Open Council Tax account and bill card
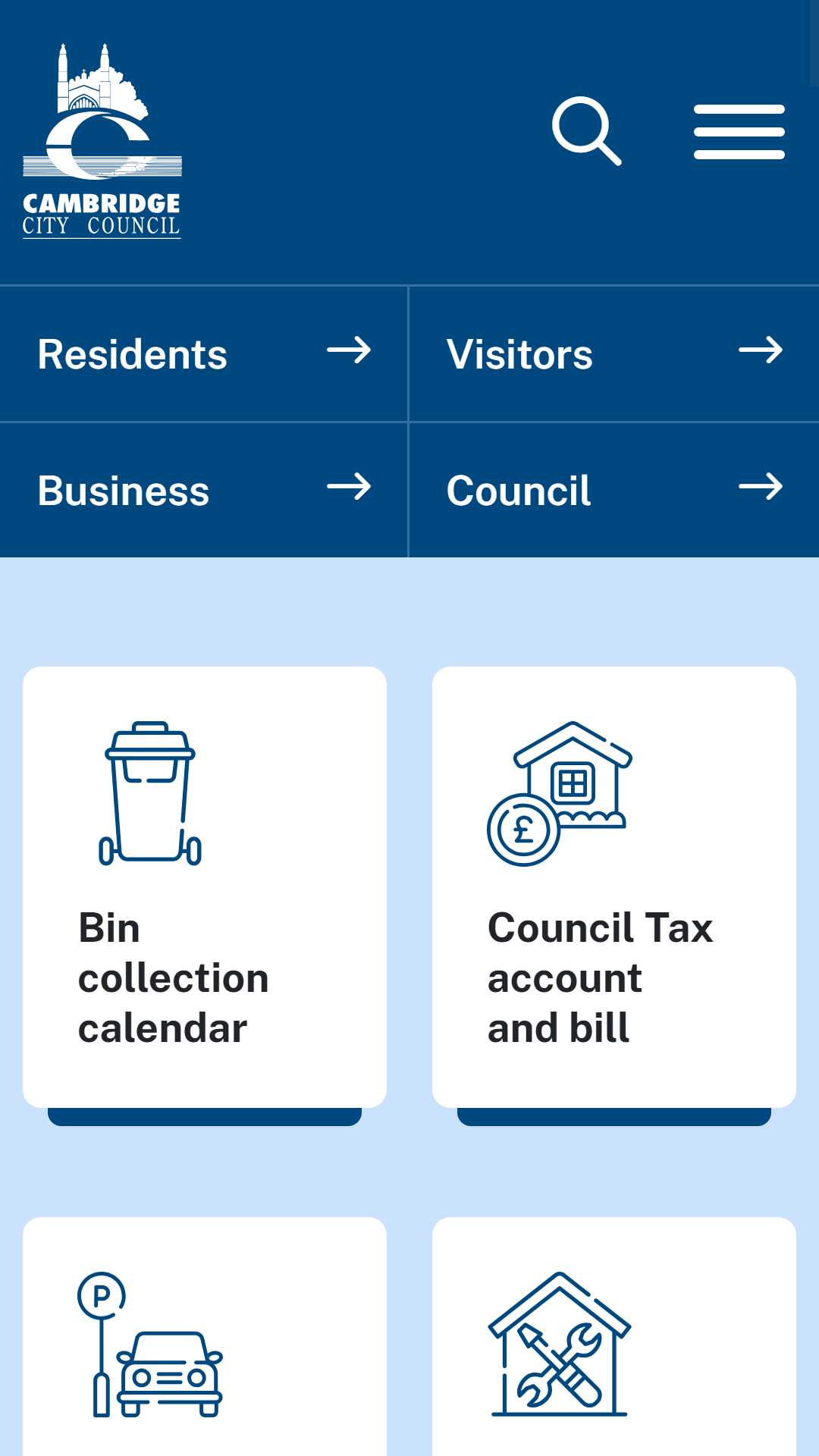Image resolution: width=819 pixels, height=1456 pixels. pyautogui.click(x=614, y=895)
